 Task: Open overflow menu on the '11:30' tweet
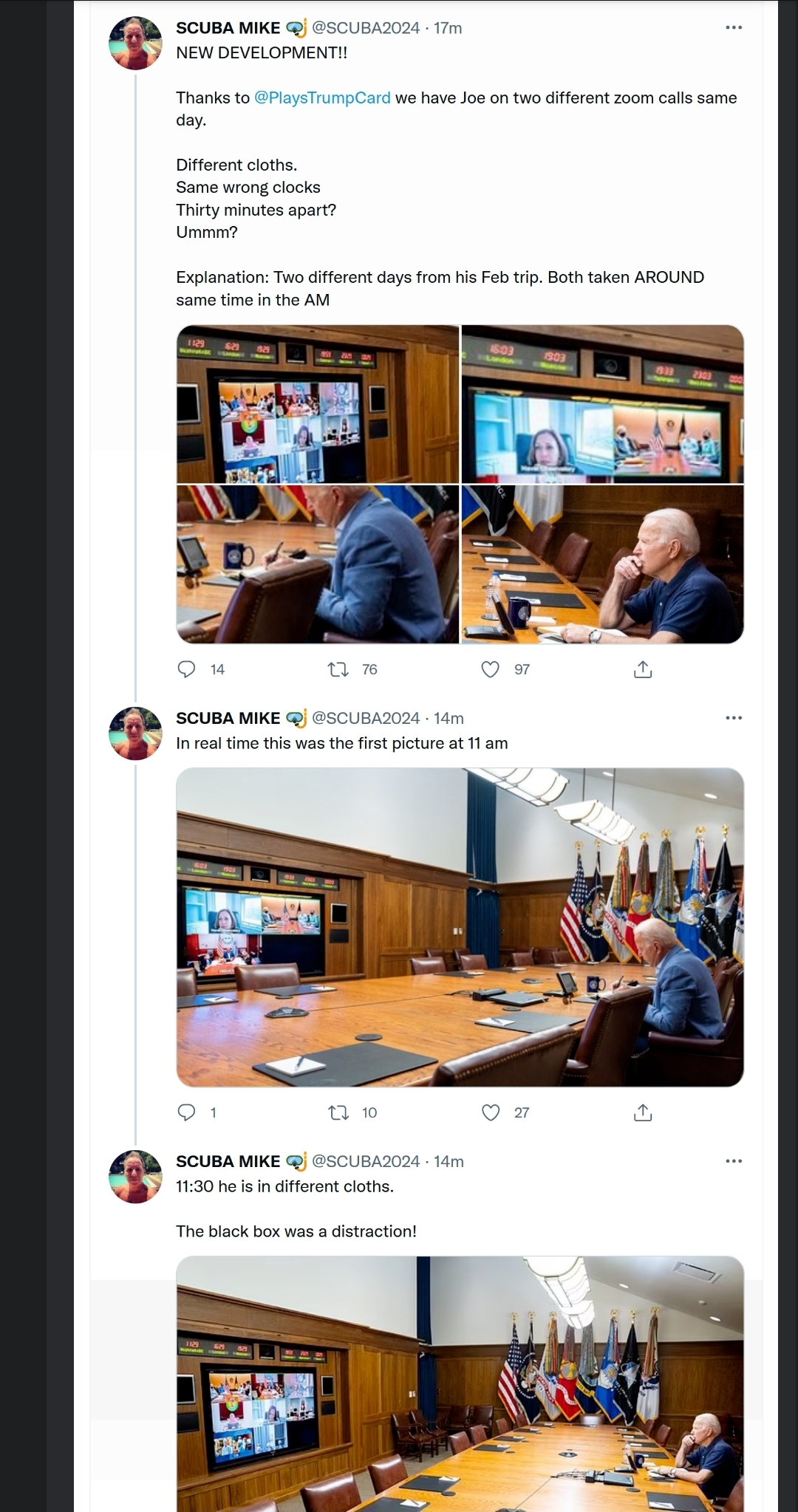[x=733, y=1161]
